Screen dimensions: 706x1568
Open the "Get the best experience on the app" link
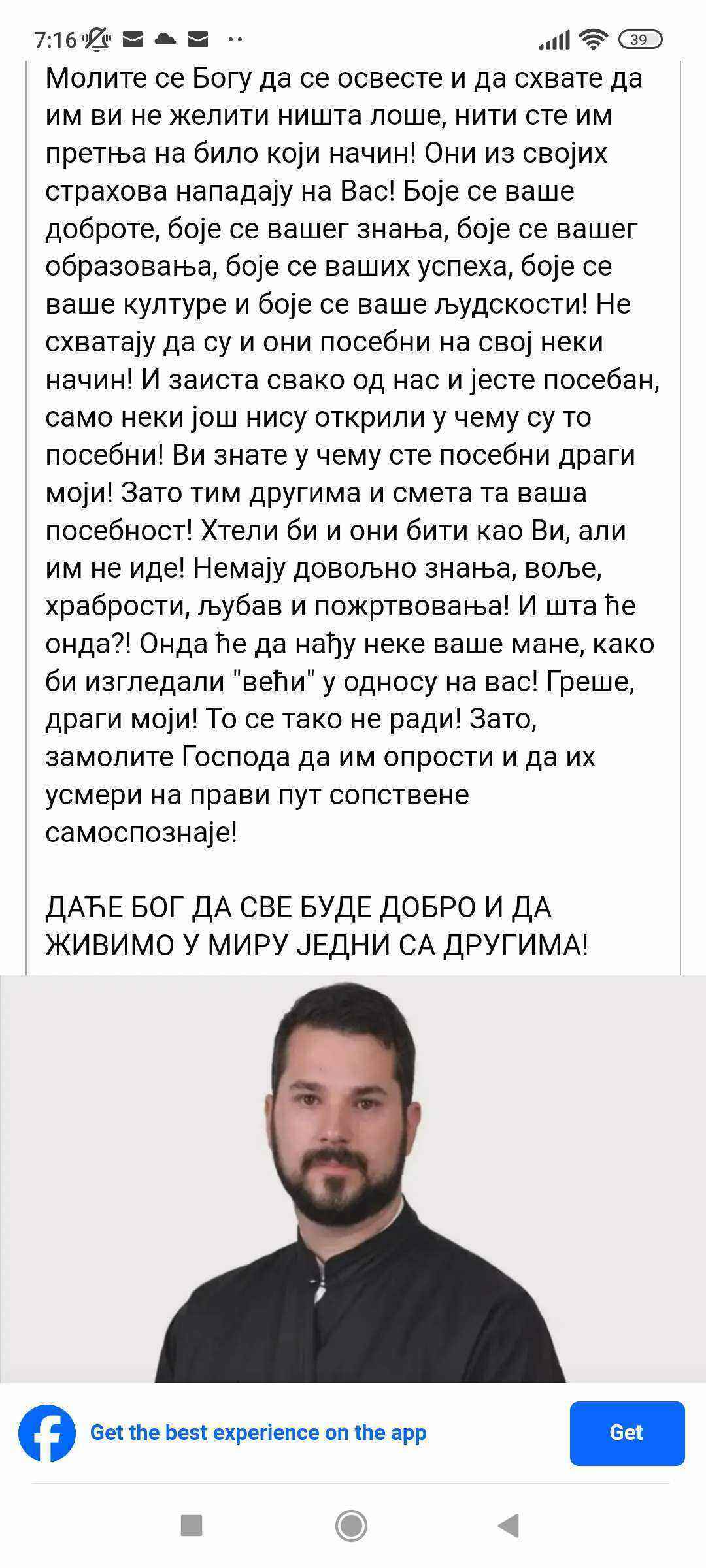tap(258, 1433)
